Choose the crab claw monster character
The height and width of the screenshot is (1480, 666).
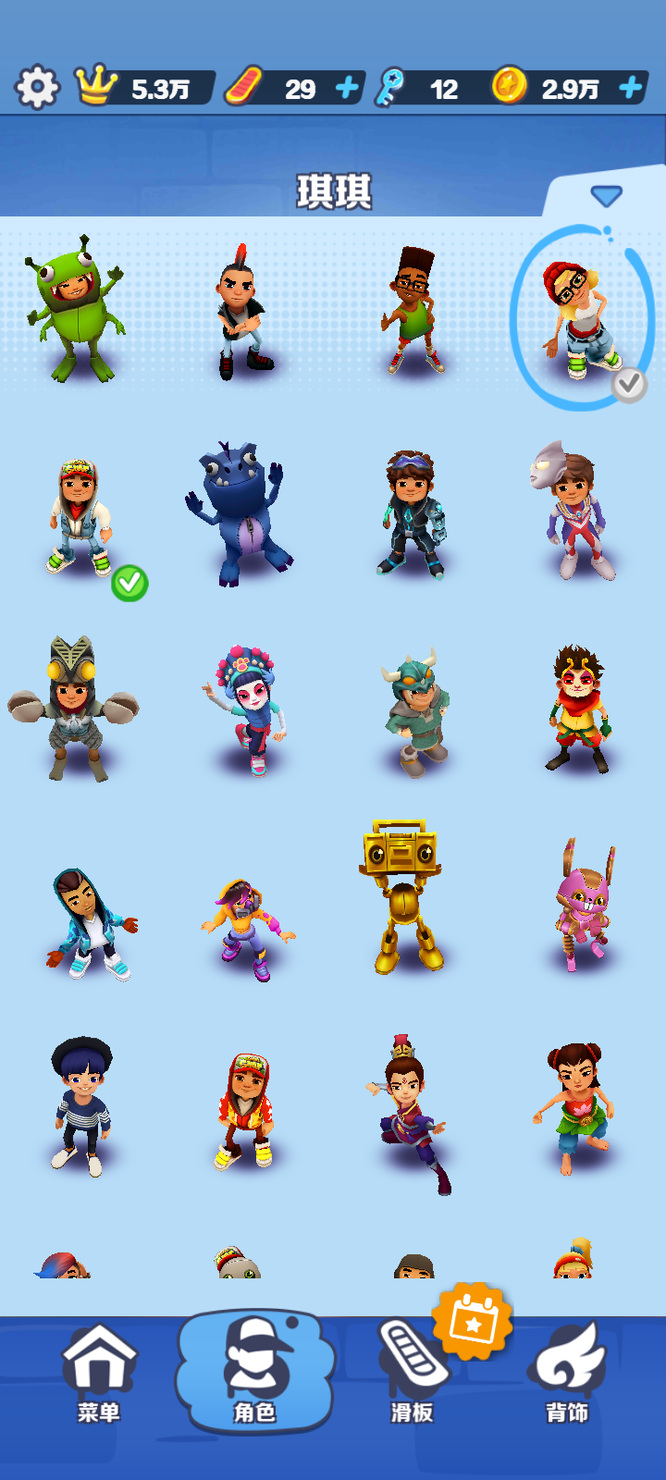pyautogui.click(x=73, y=708)
